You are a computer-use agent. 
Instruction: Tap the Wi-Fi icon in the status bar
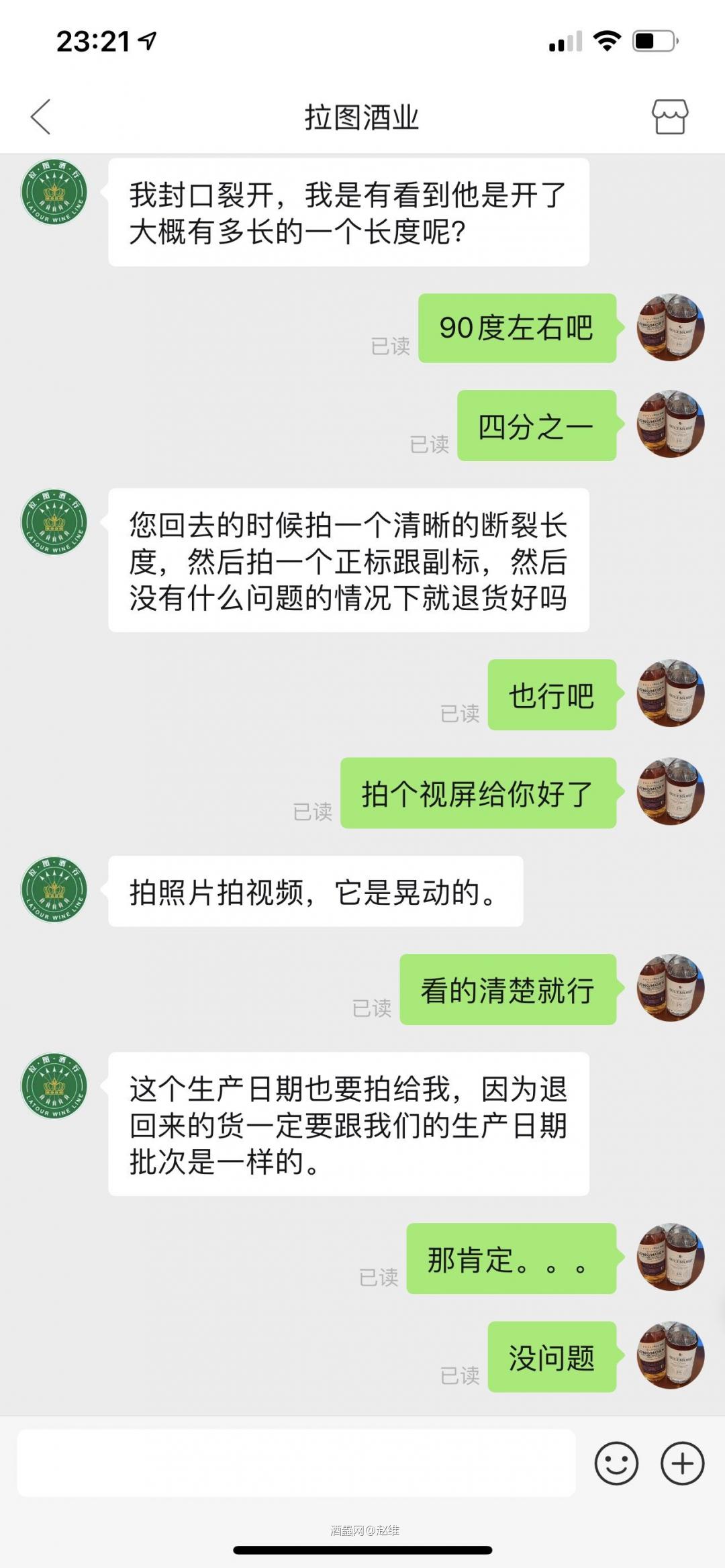point(606,42)
